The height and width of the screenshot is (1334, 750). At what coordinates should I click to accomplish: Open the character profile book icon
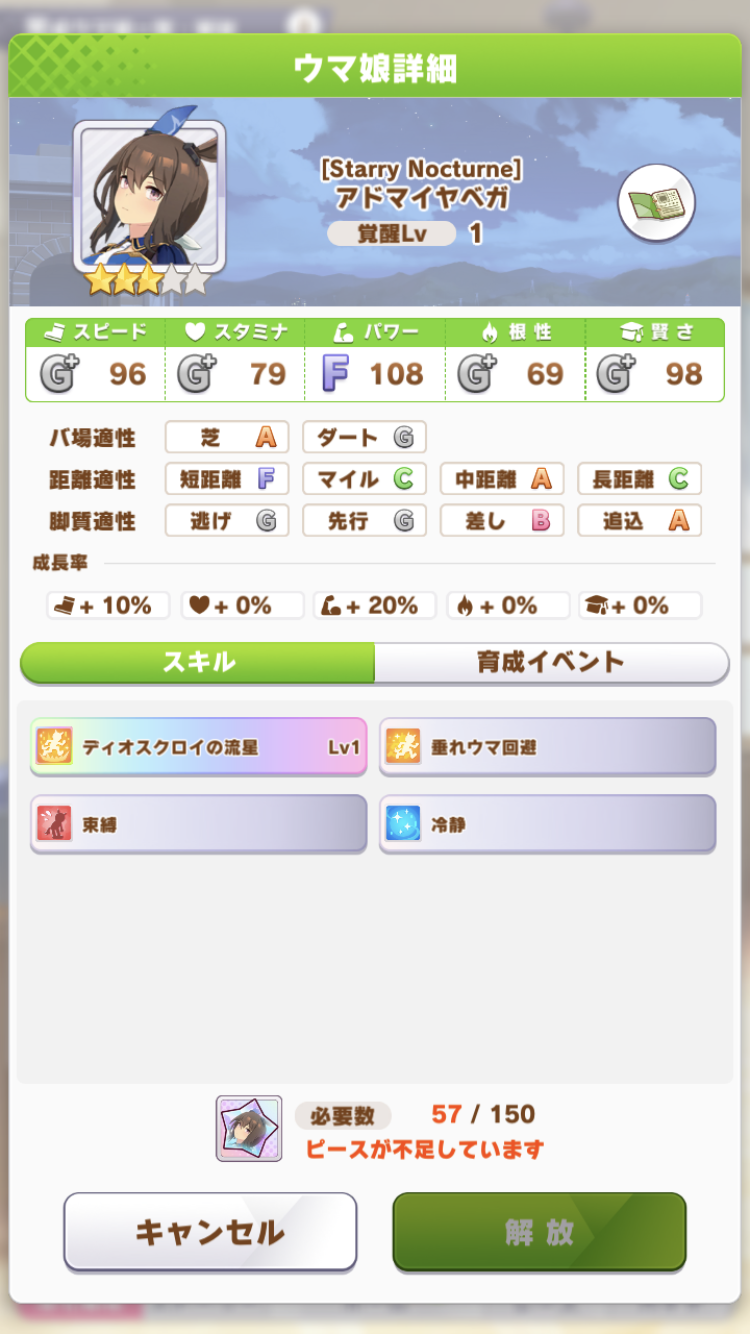click(x=656, y=204)
